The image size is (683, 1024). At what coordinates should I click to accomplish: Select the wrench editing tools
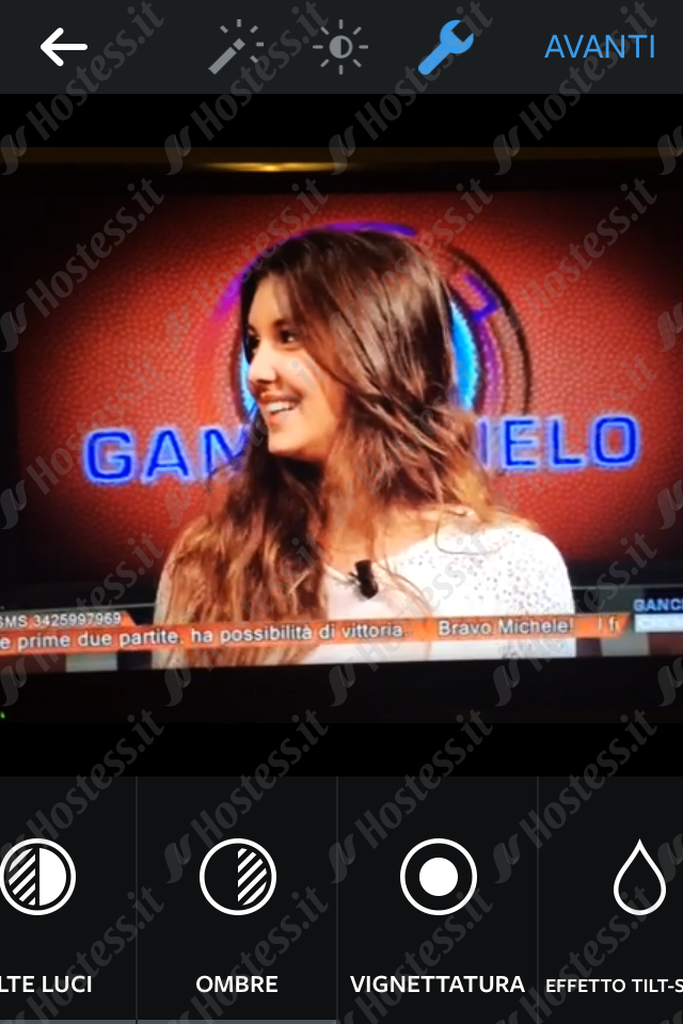[446, 48]
